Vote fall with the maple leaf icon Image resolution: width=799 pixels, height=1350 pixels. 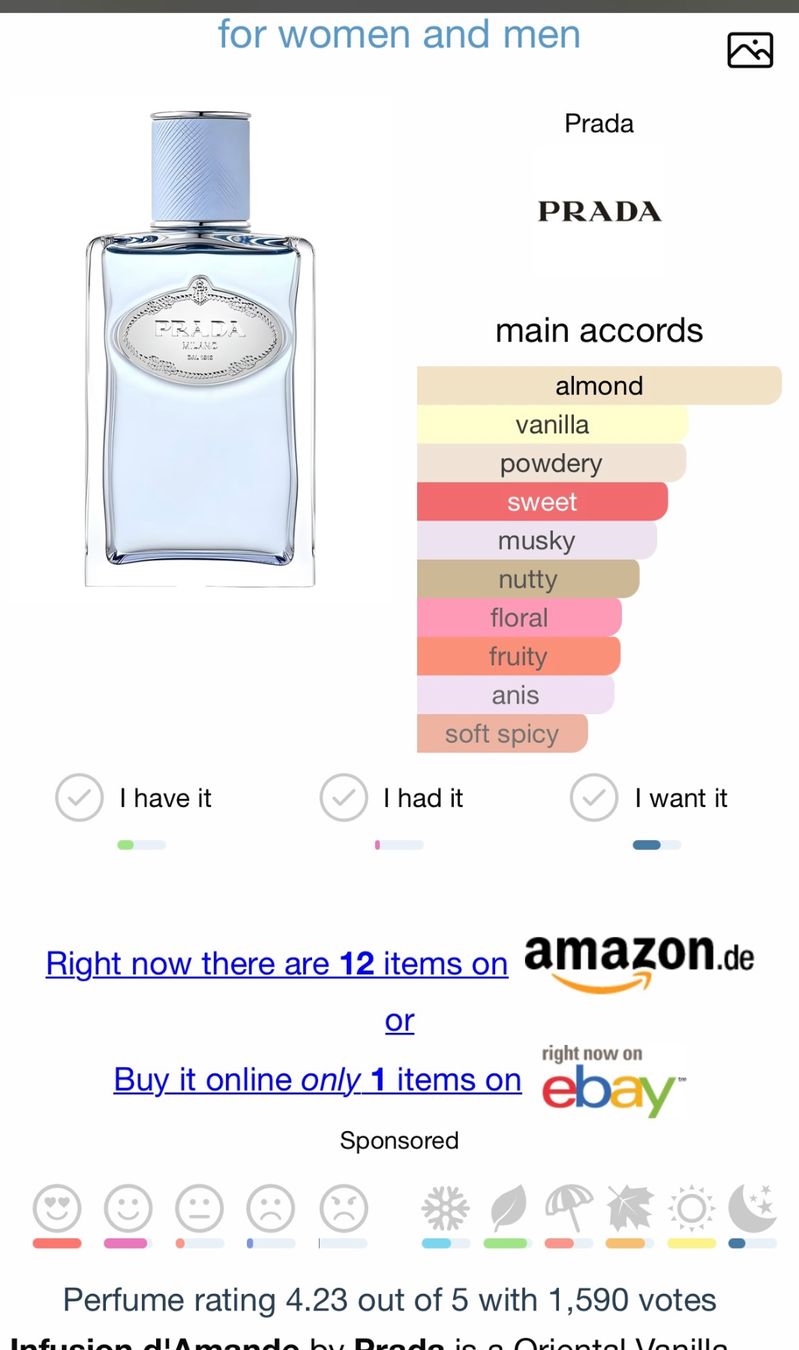coord(629,1209)
